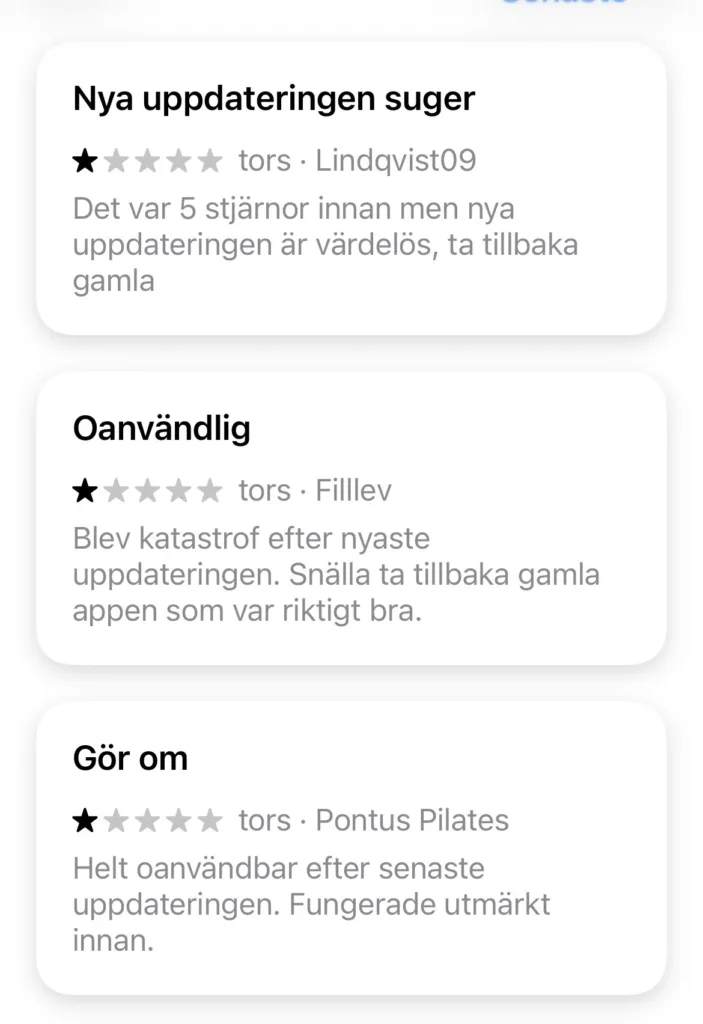This screenshot has height=1024, width=703.
Task: Open the review titled "Nya uppdateringen suger"
Action: pos(350,188)
